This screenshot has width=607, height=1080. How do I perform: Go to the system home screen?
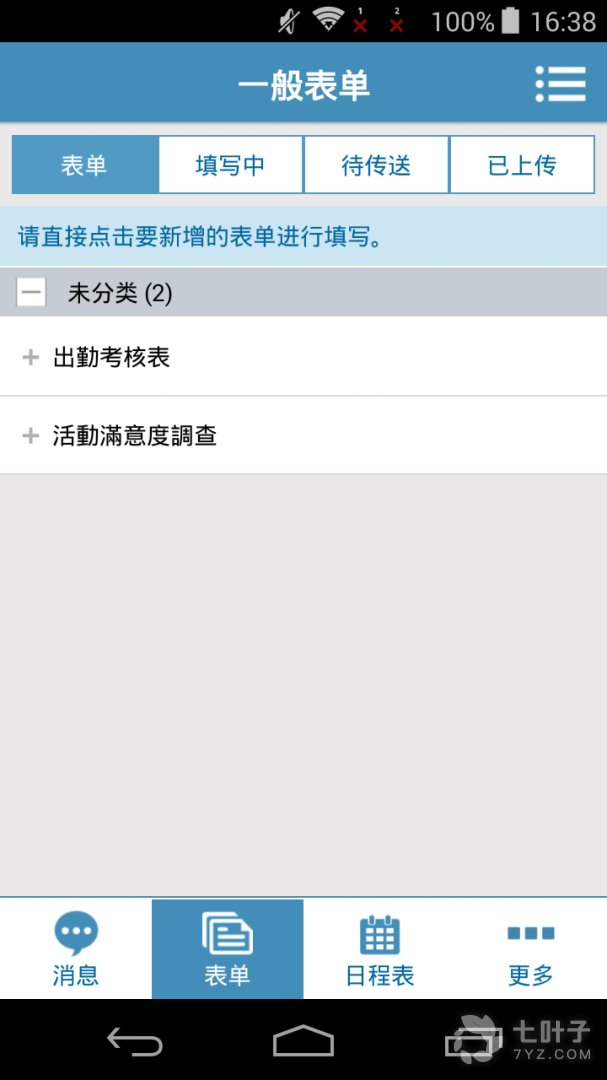[x=303, y=1042]
